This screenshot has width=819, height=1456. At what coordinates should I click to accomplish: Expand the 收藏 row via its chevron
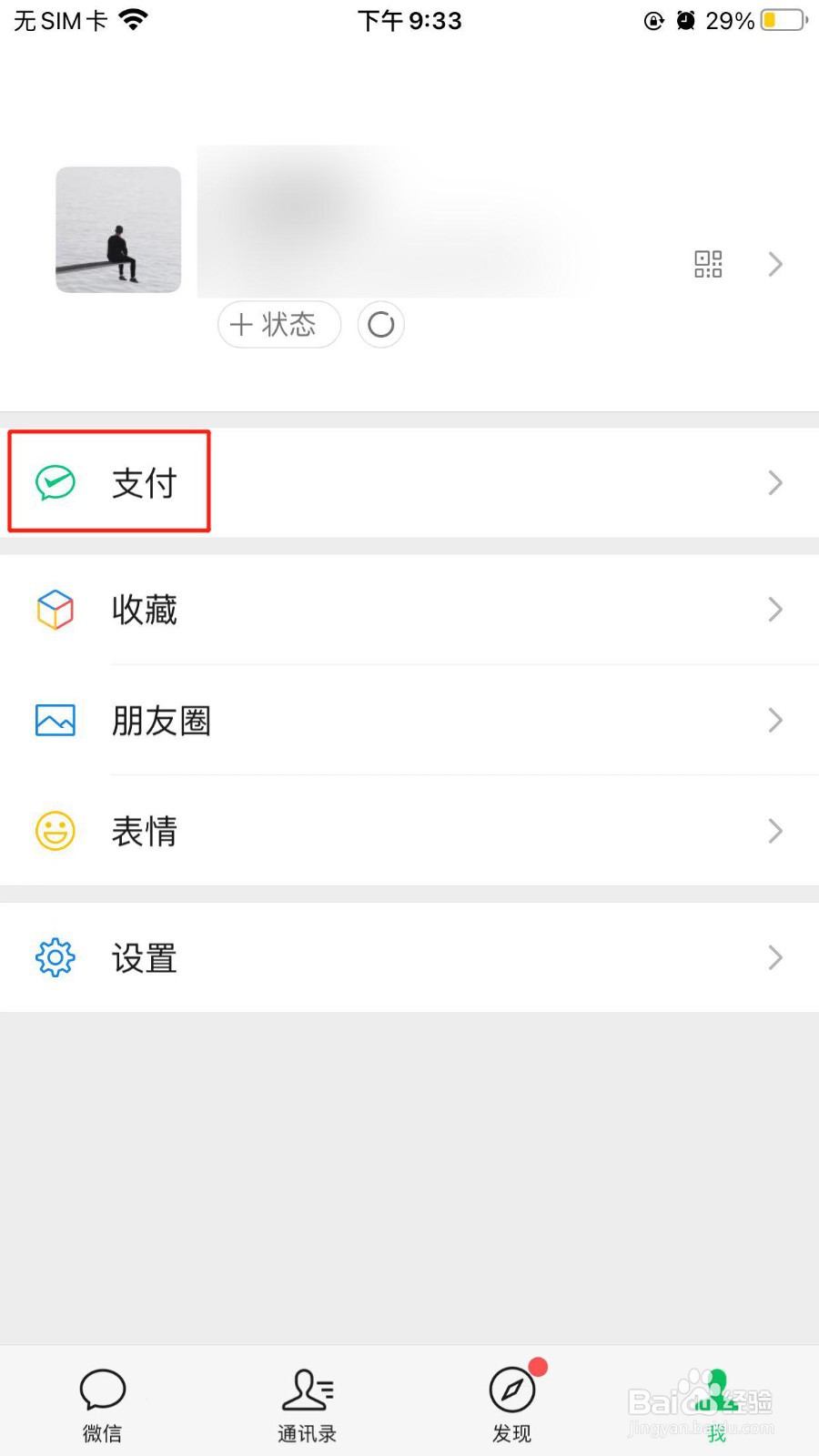[x=774, y=610]
